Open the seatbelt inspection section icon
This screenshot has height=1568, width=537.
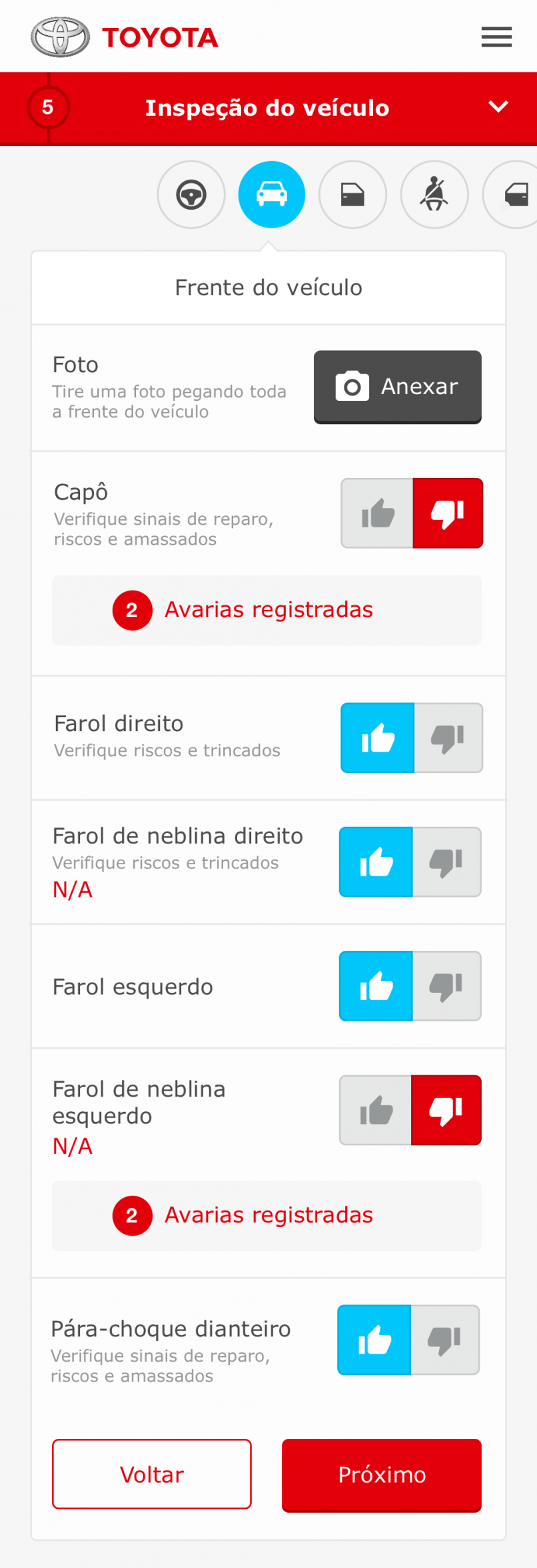pyautogui.click(x=434, y=194)
